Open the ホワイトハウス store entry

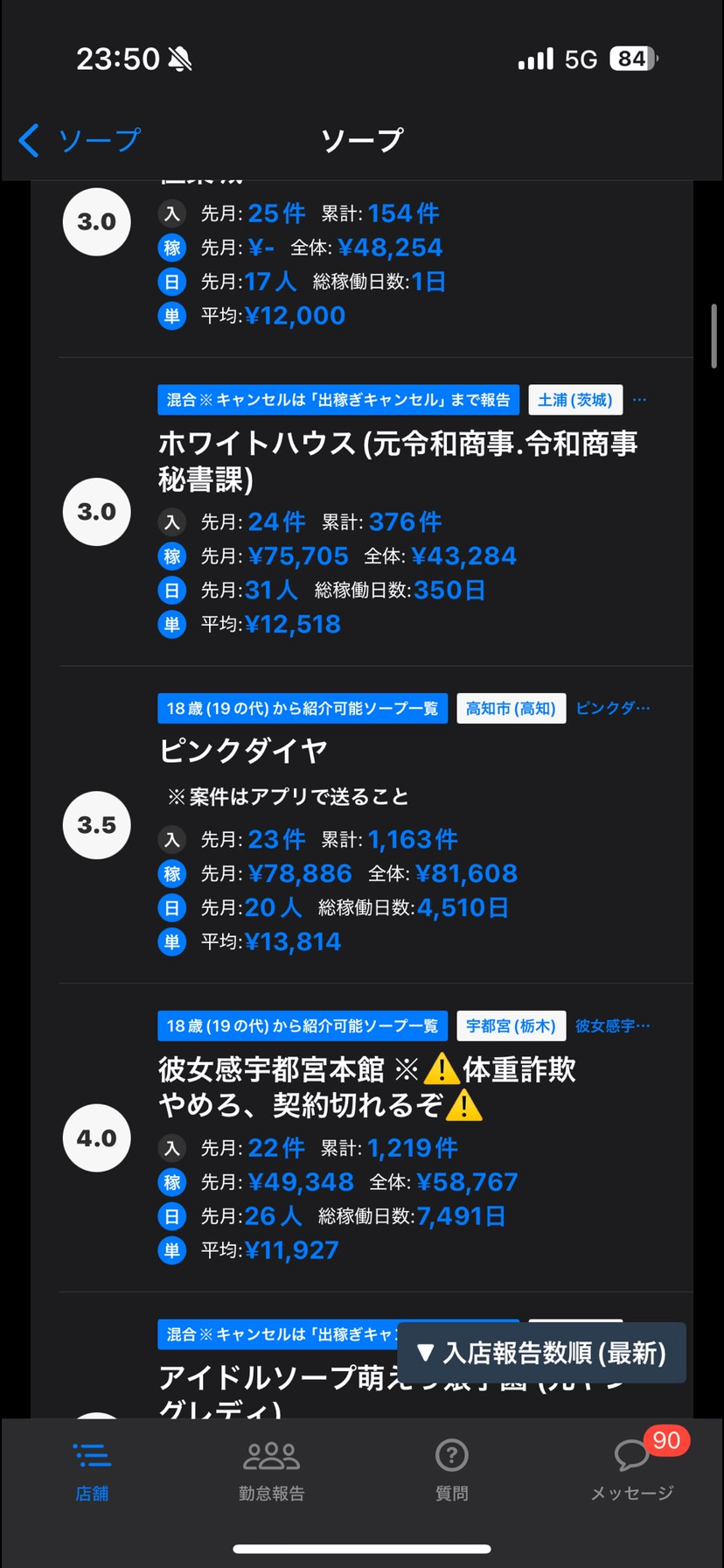click(x=398, y=461)
